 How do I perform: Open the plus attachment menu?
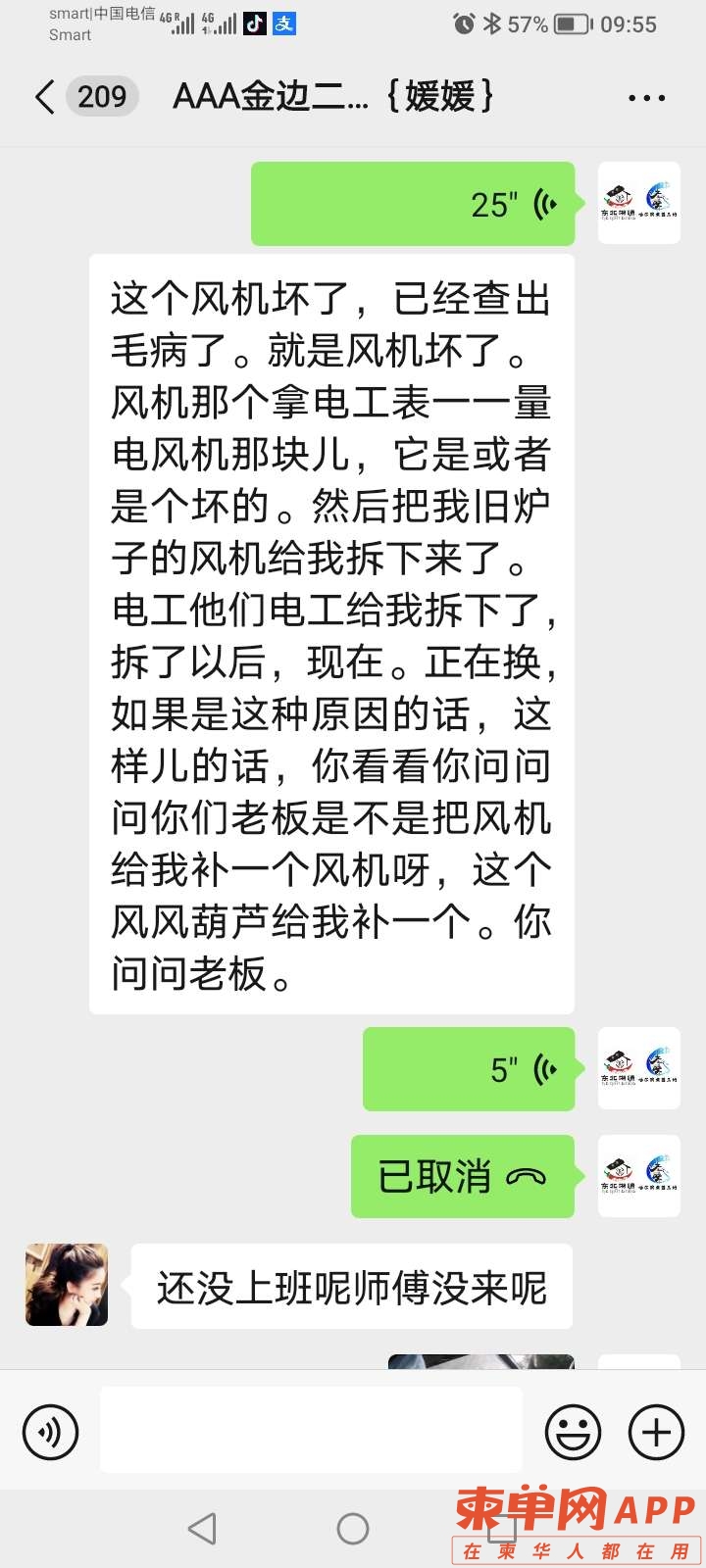click(655, 1433)
